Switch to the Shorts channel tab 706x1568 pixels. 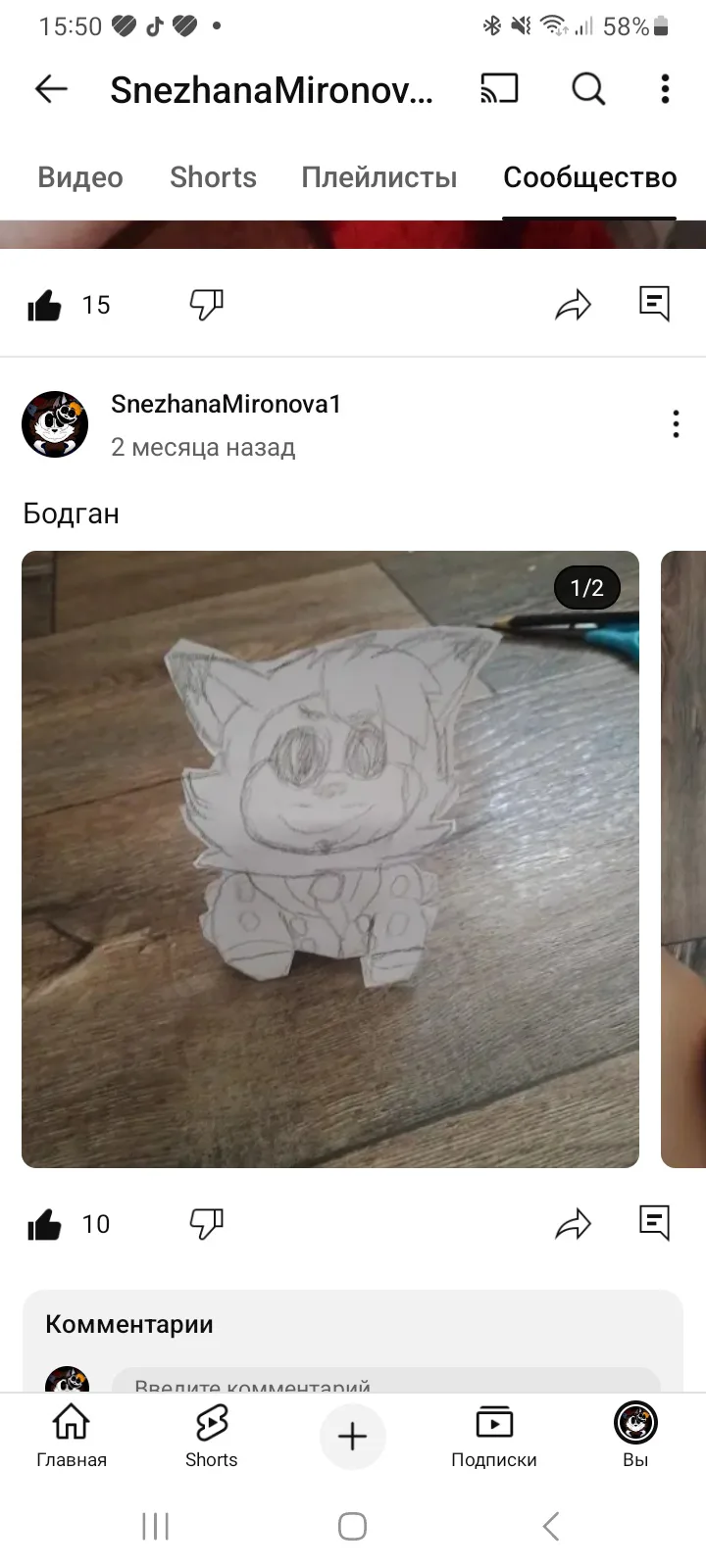213,177
